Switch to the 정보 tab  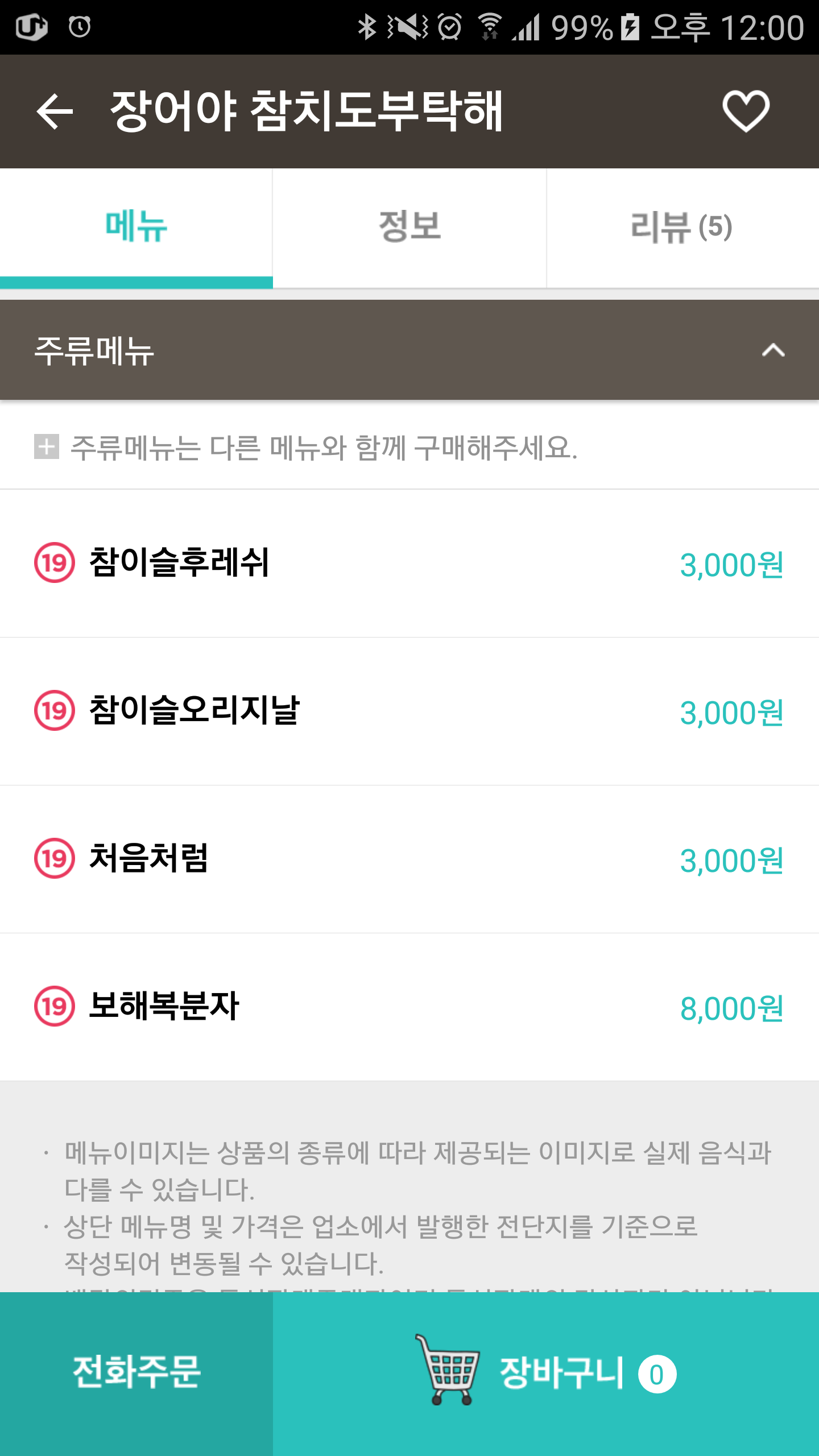(x=409, y=227)
